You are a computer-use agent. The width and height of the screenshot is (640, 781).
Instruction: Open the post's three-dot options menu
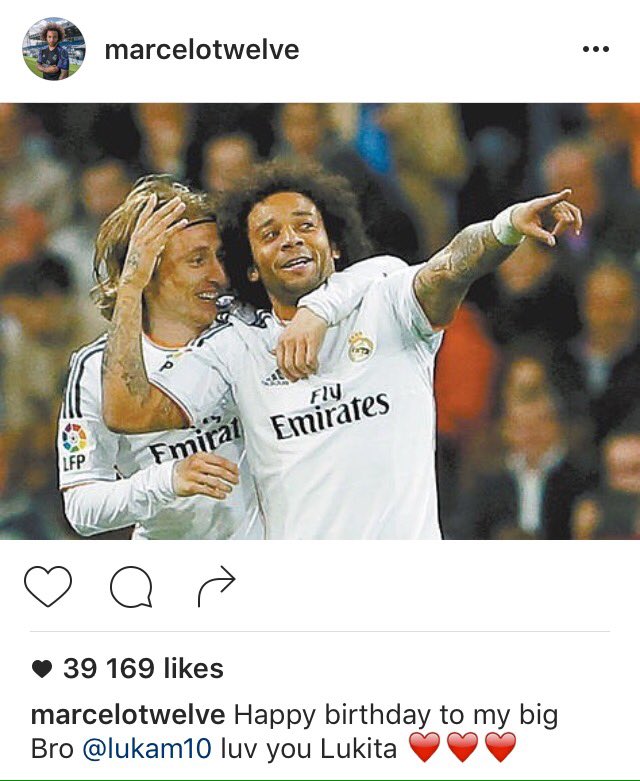point(594,50)
